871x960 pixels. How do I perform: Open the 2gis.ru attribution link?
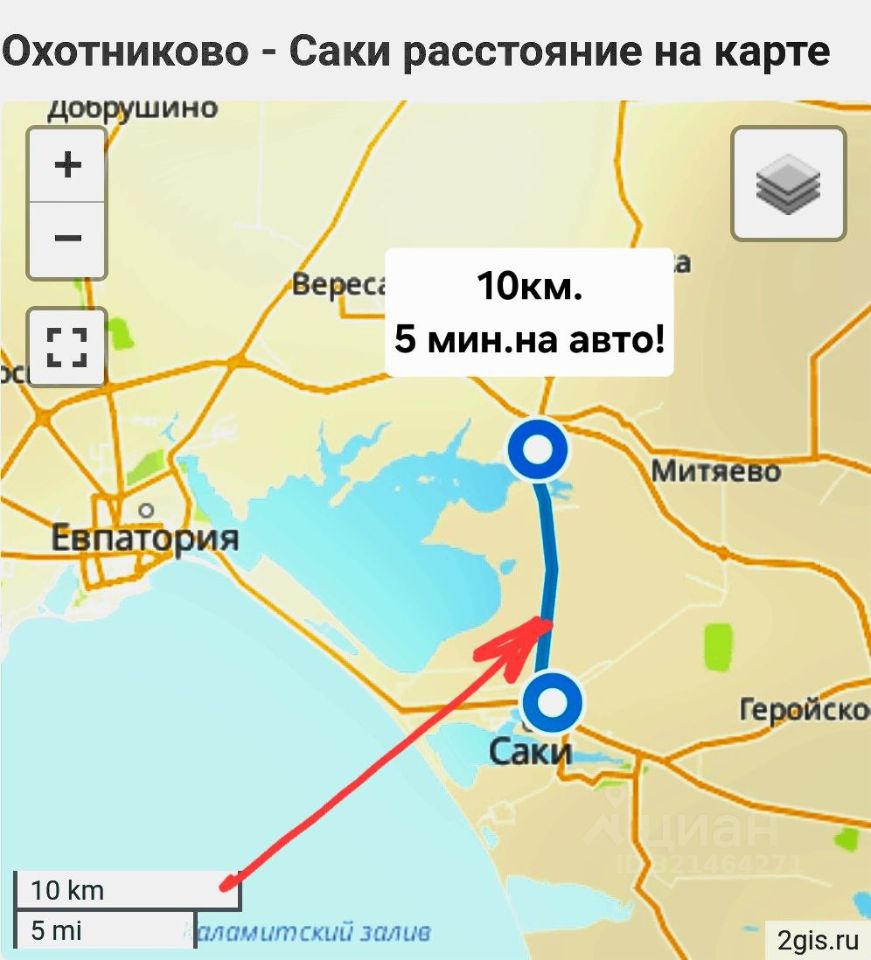pos(817,938)
